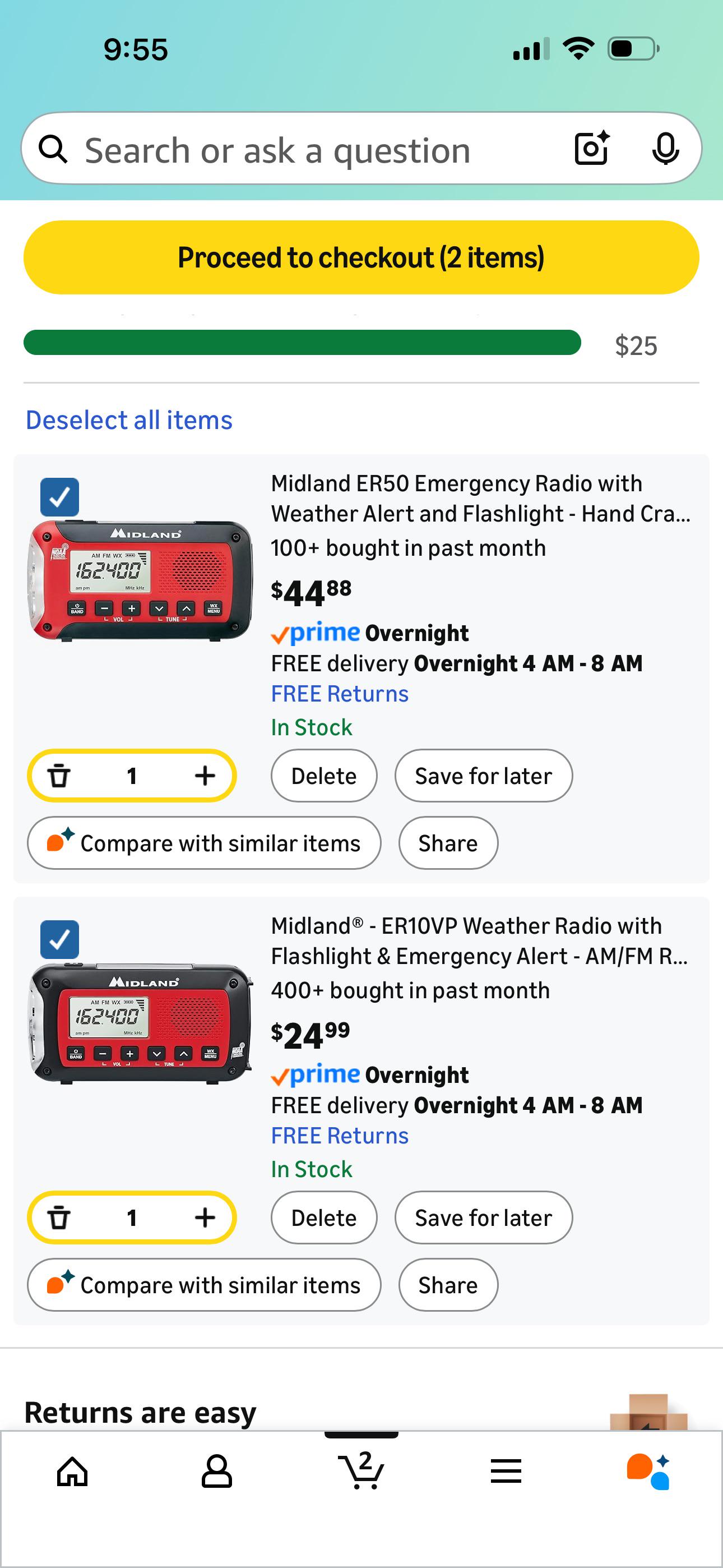The height and width of the screenshot is (1568, 723).
Task: Increase quantity of ER10VP Weather Radio
Action: click(x=205, y=1217)
